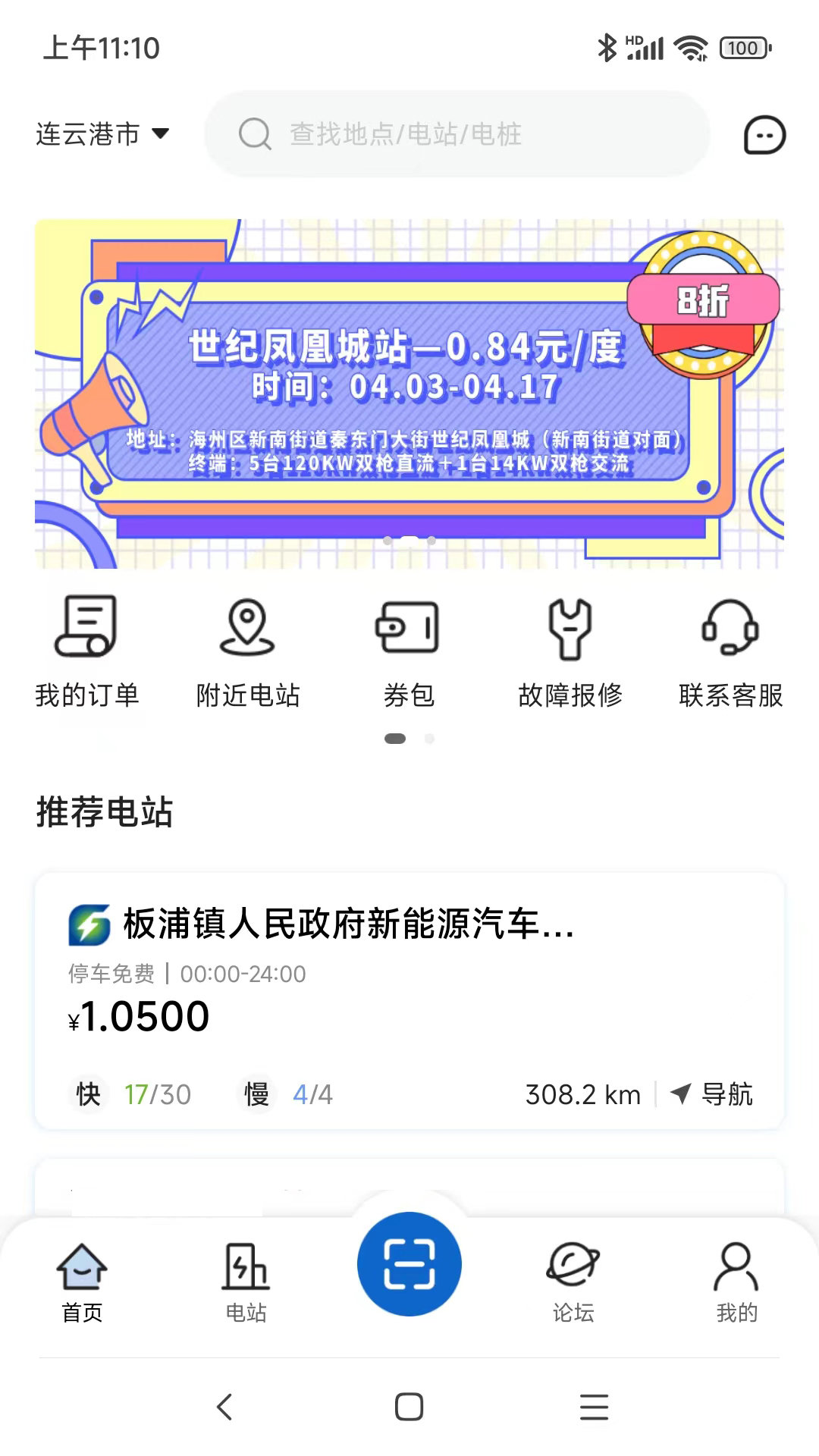The height and width of the screenshot is (1456, 819).
Task: Open 我的订单 (My Orders) icon
Action: coord(87,652)
